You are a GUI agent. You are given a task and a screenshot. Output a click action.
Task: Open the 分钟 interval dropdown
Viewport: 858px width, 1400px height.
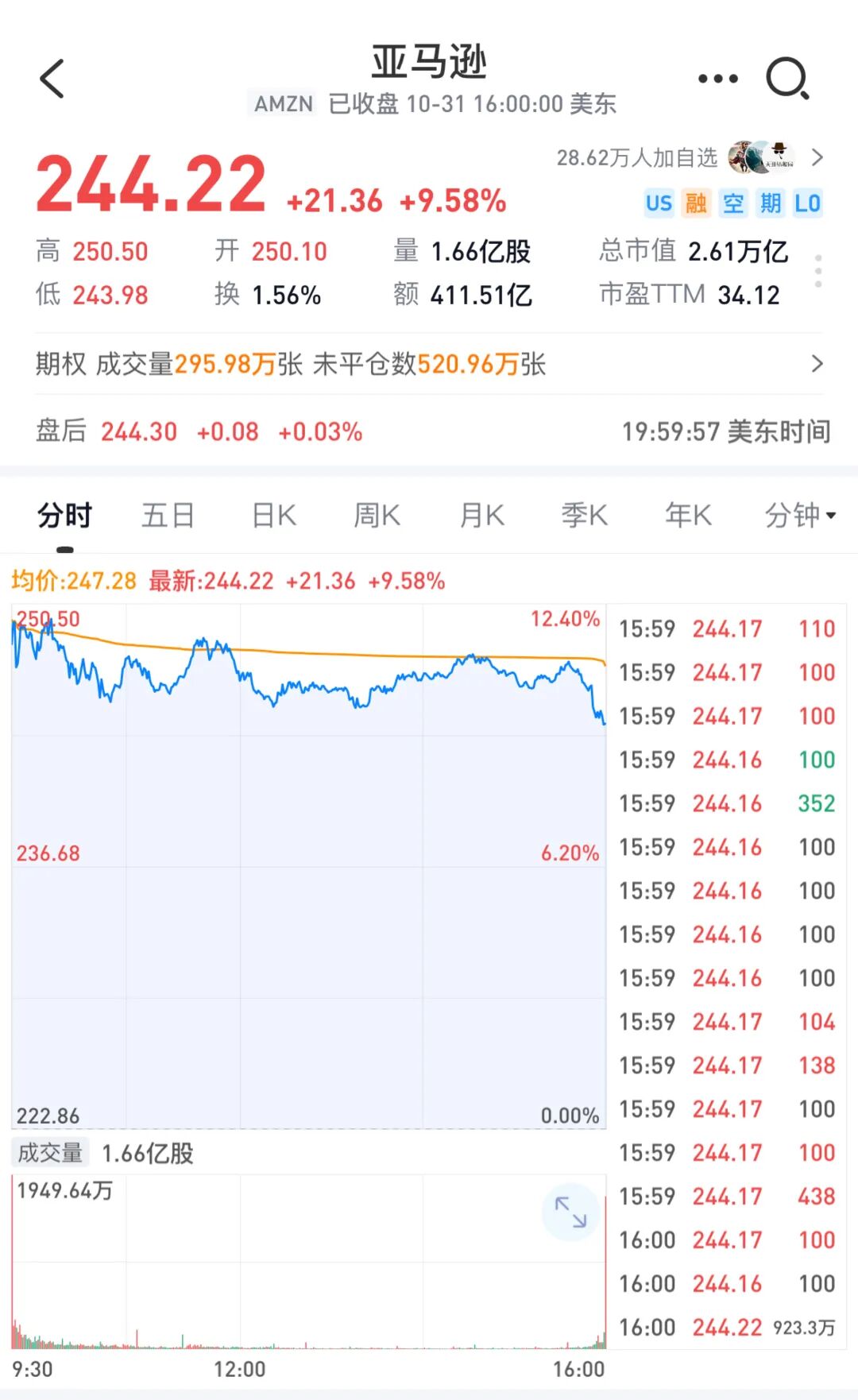(799, 516)
